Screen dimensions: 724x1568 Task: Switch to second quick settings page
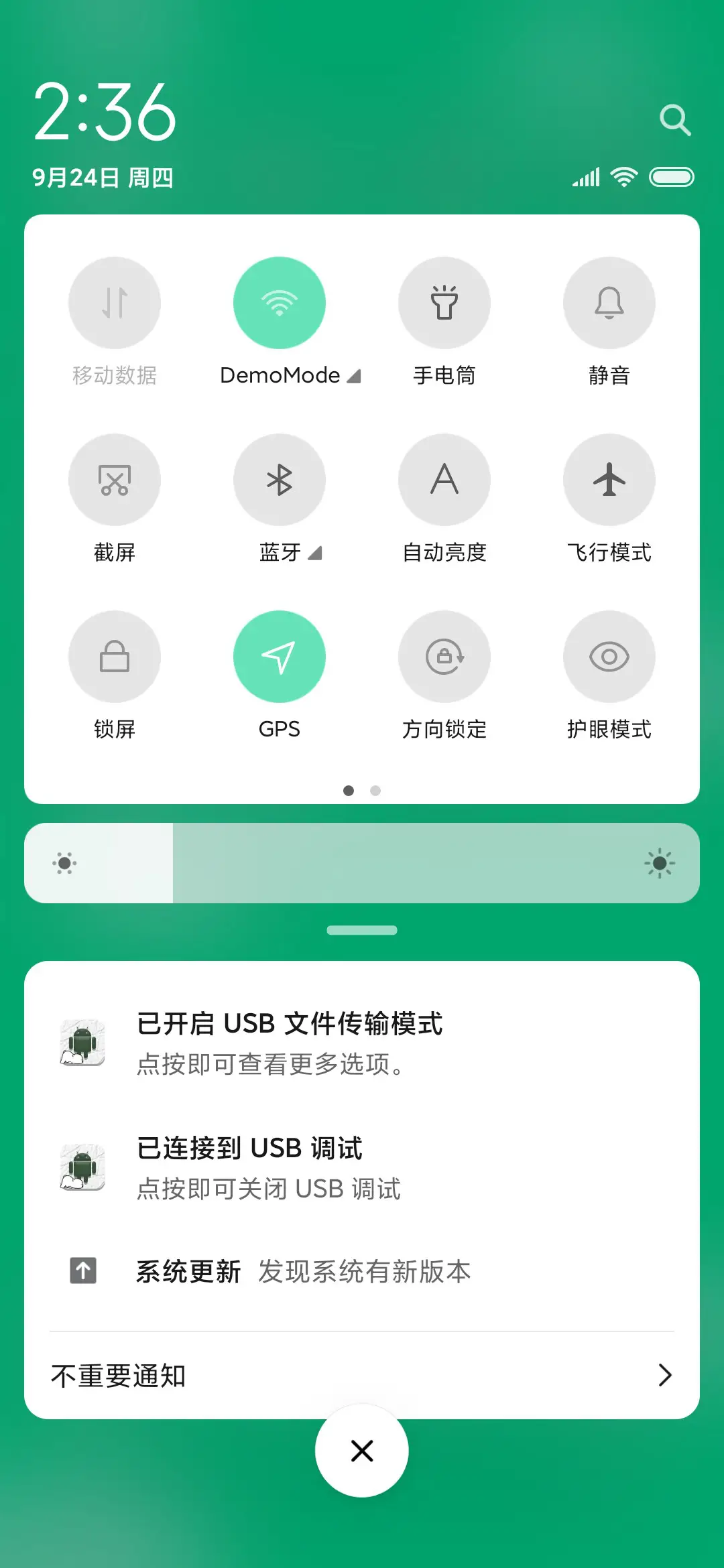point(375,791)
